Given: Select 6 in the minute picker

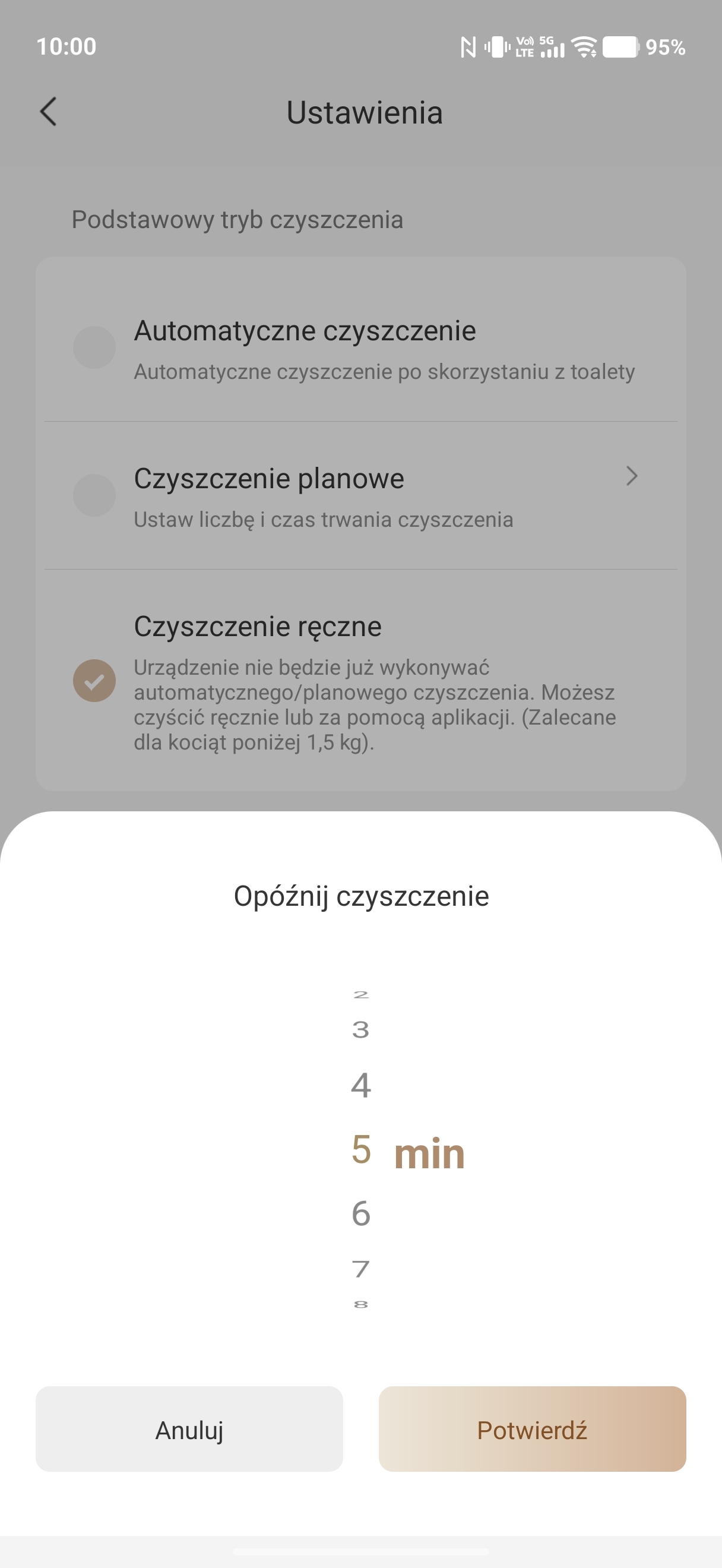Looking at the screenshot, I should coord(360,1213).
